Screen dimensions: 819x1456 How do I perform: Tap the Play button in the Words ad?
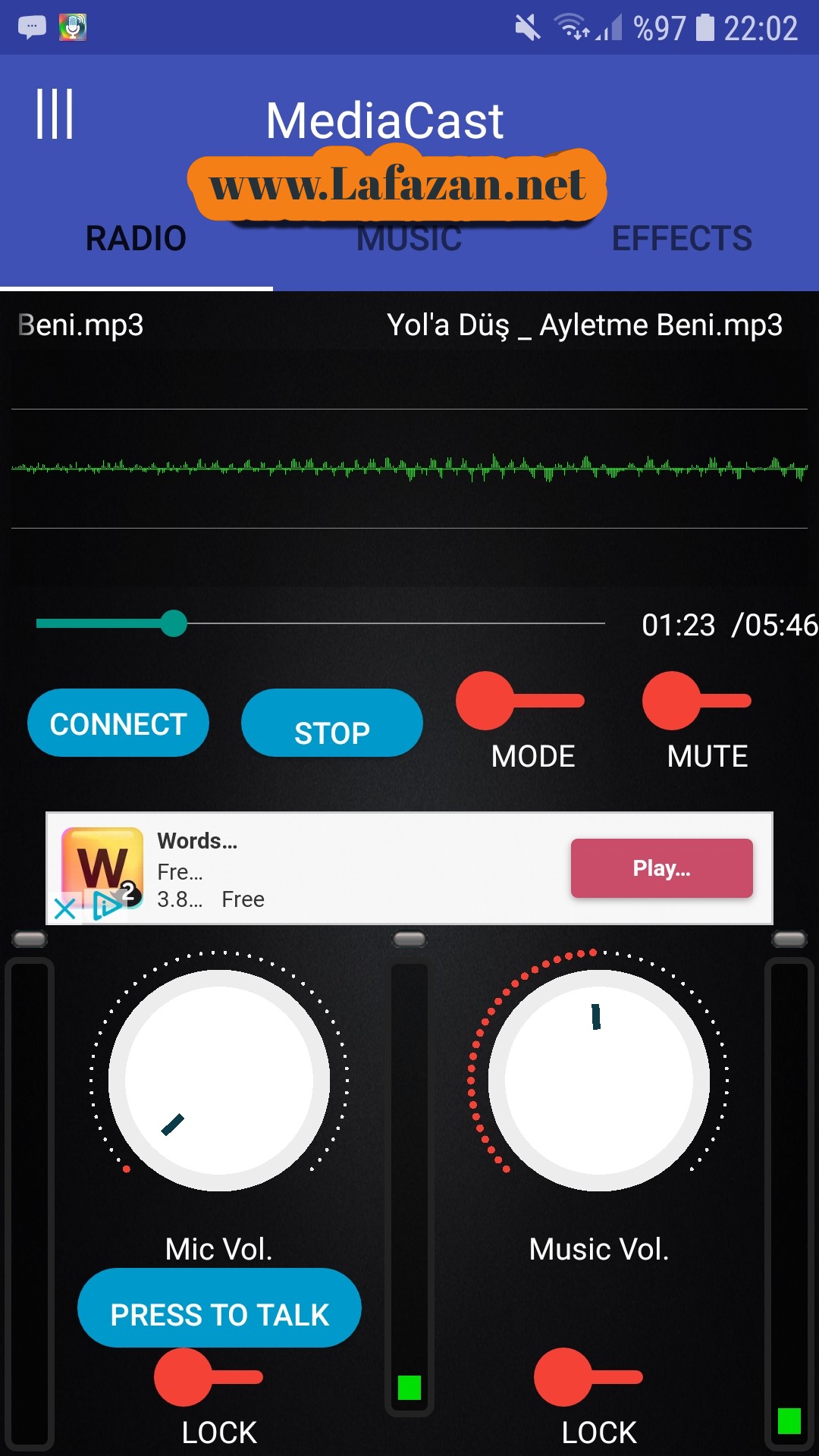pyautogui.click(x=661, y=868)
